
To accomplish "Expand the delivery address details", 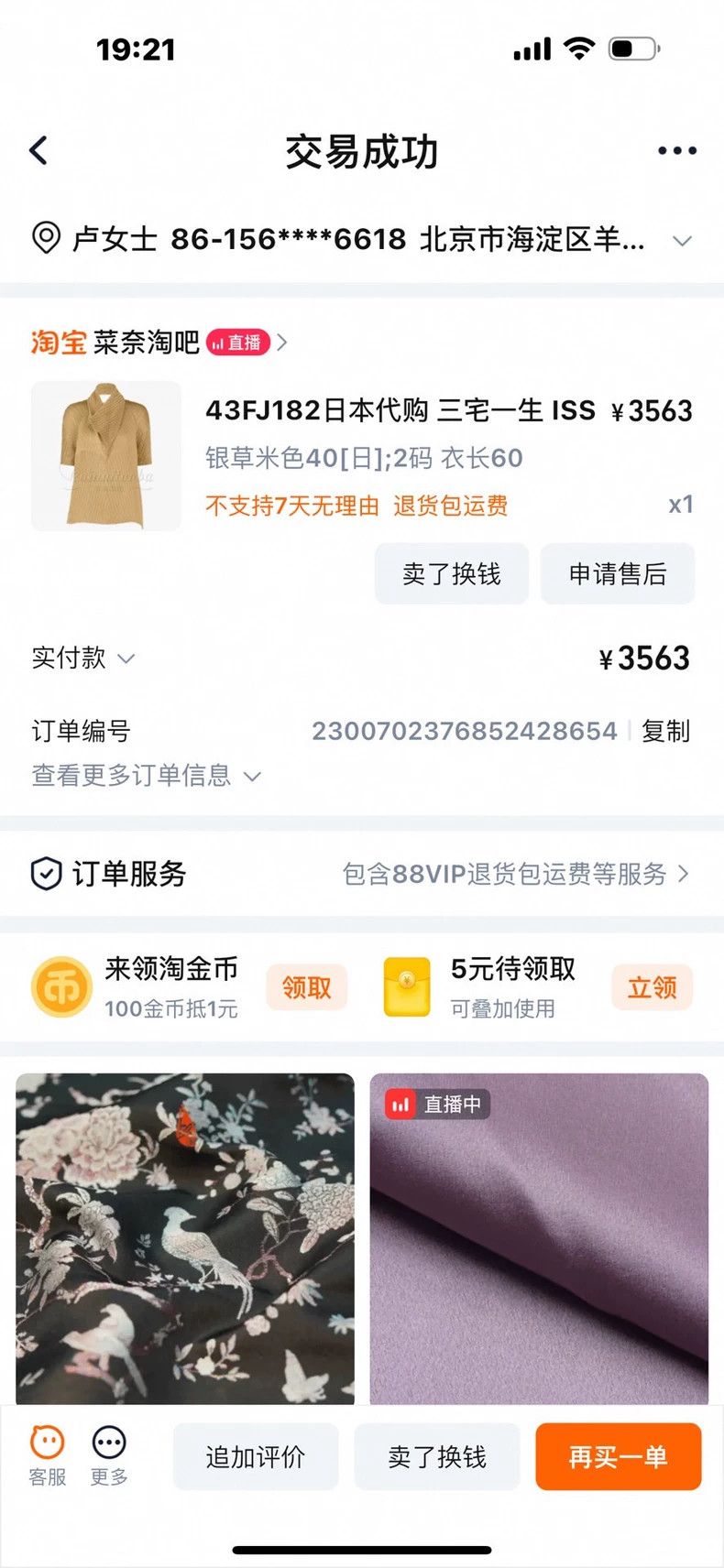I will point(682,241).
